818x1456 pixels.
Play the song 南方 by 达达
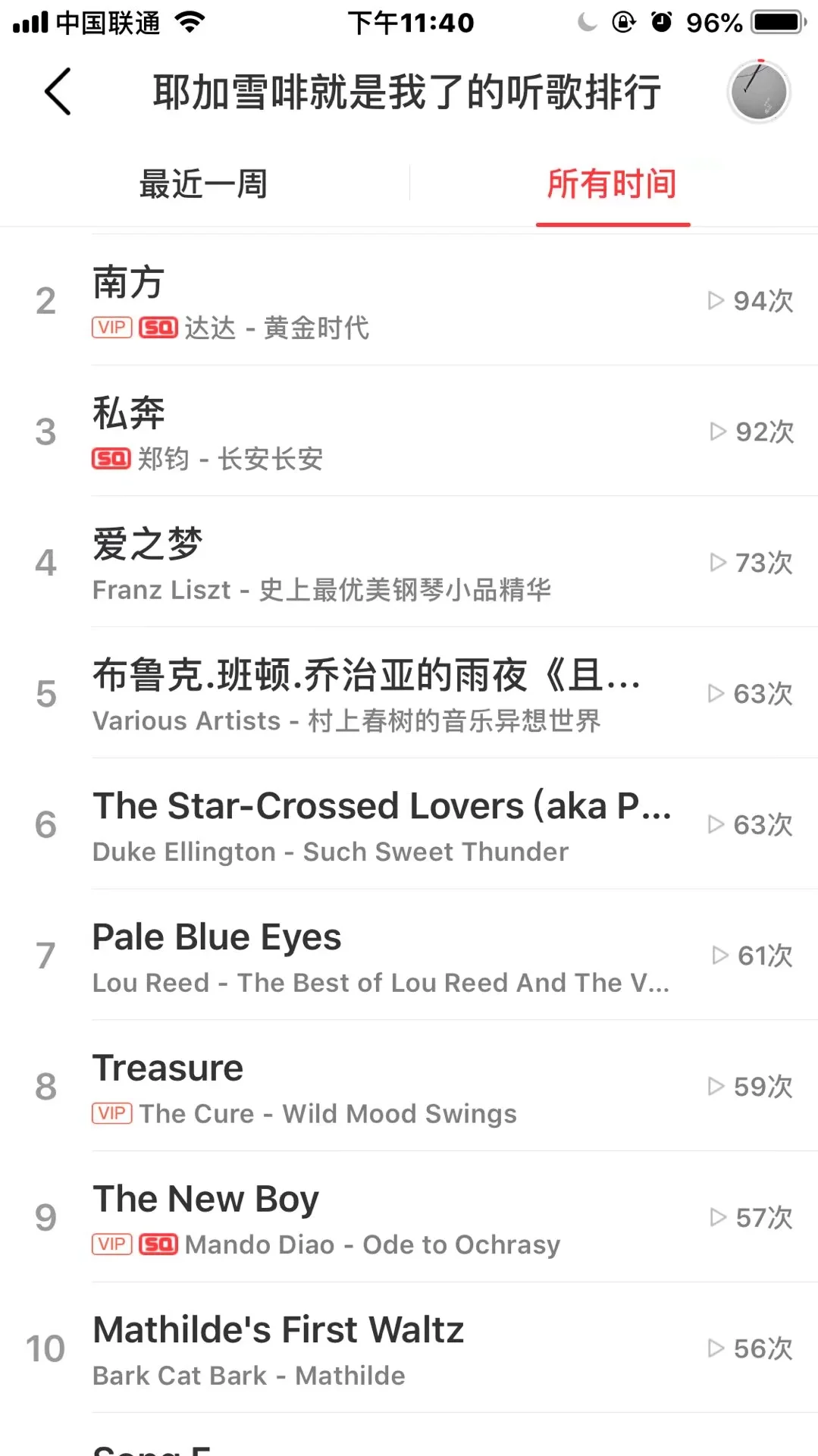click(x=379, y=302)
